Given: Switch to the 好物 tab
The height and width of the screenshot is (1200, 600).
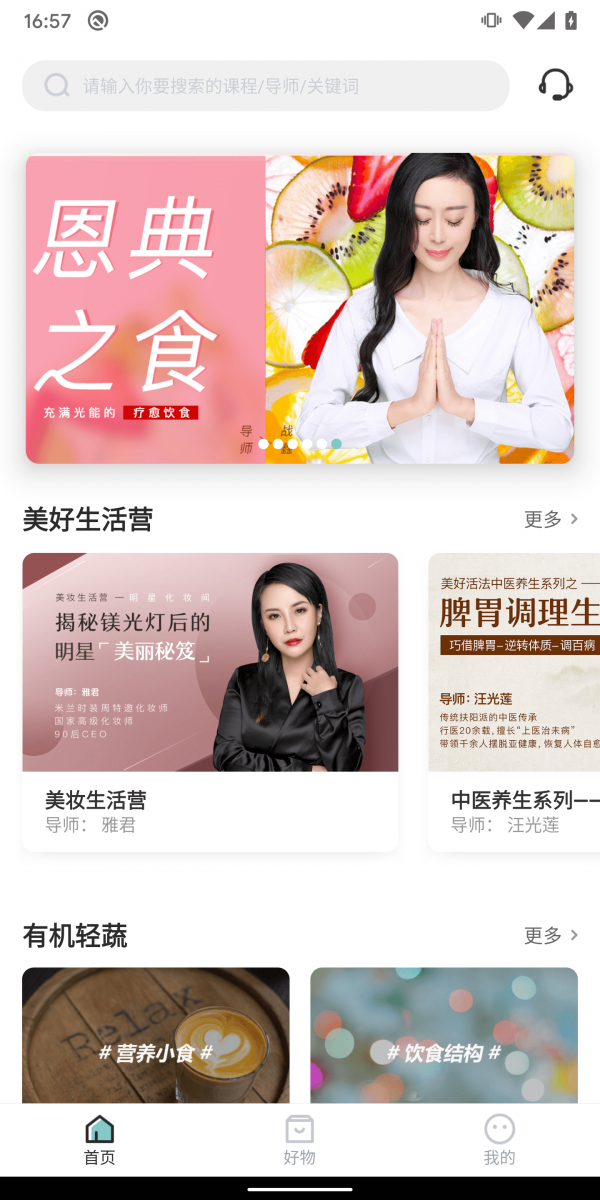Looking at the screenshot, I should pos(299,1140).
